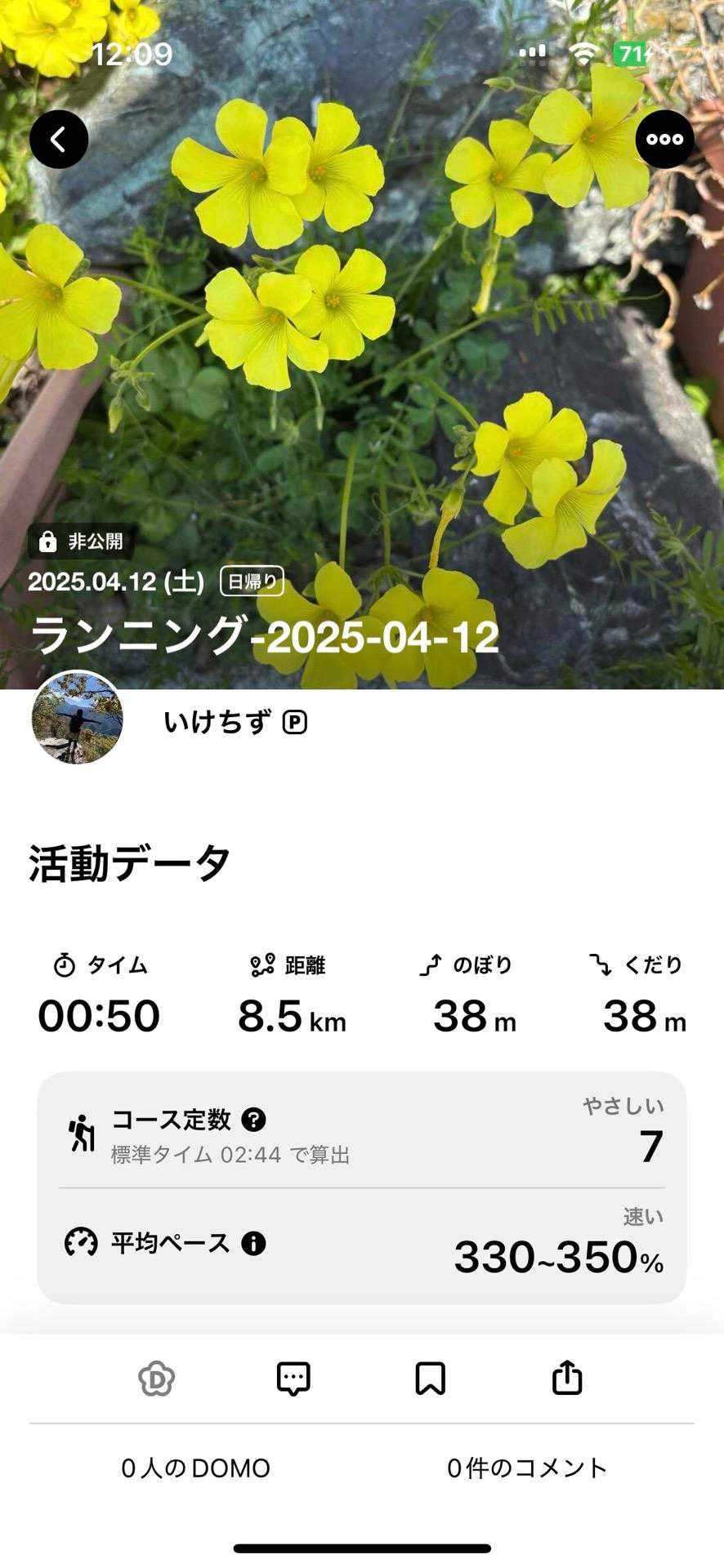Open いけちず profile avatar
Screen dimensions: 724x1568
(x=78, y=719)
